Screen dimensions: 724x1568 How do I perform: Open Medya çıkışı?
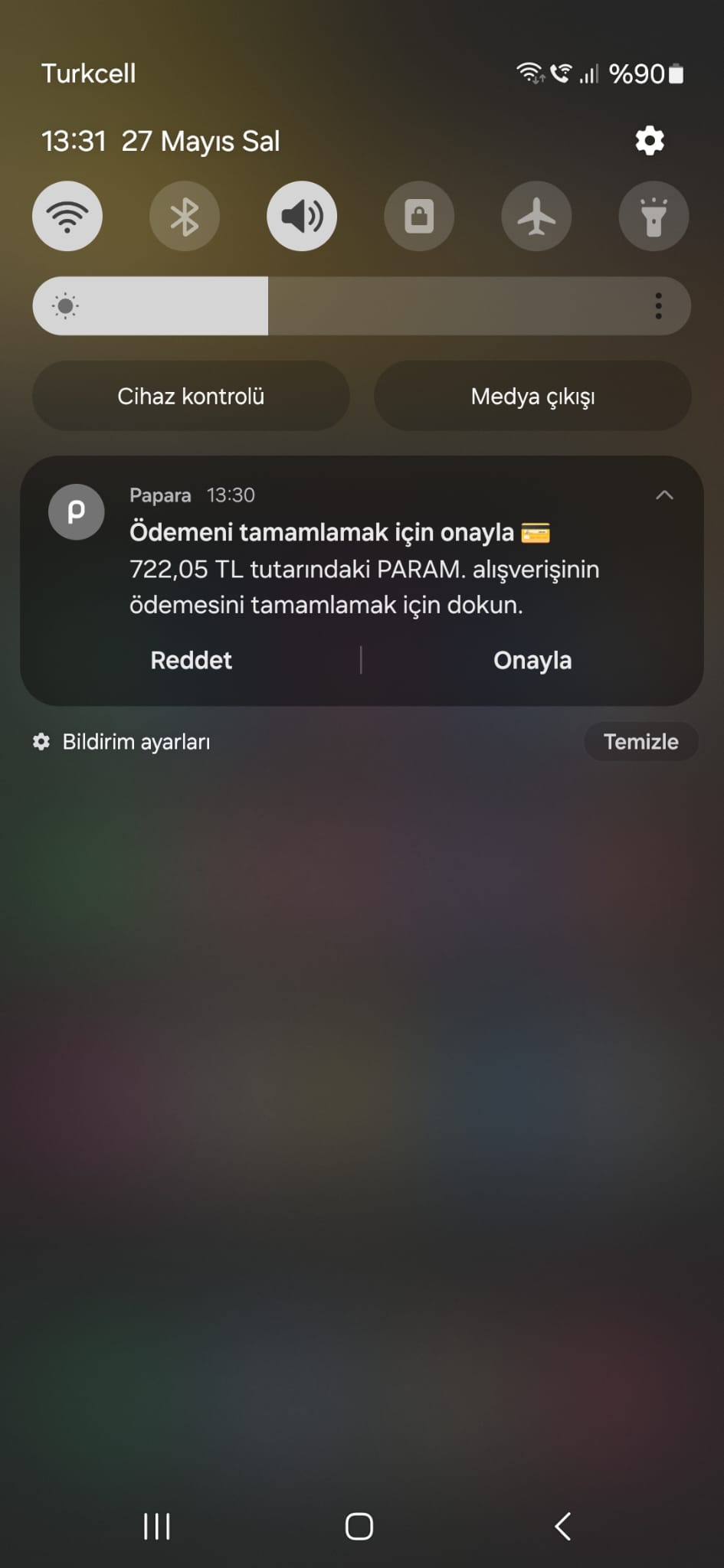pos(532,396)
